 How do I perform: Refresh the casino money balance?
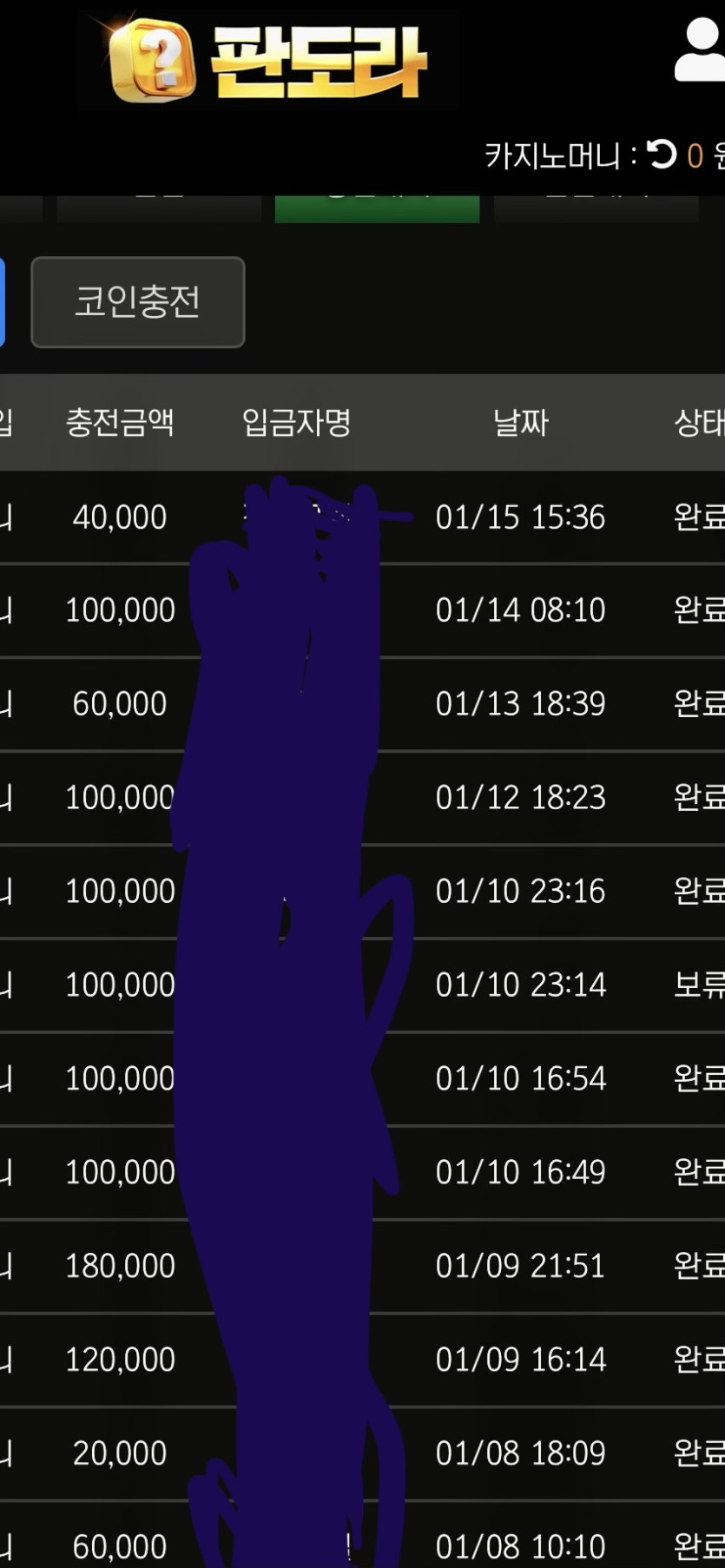pos(662,155)
